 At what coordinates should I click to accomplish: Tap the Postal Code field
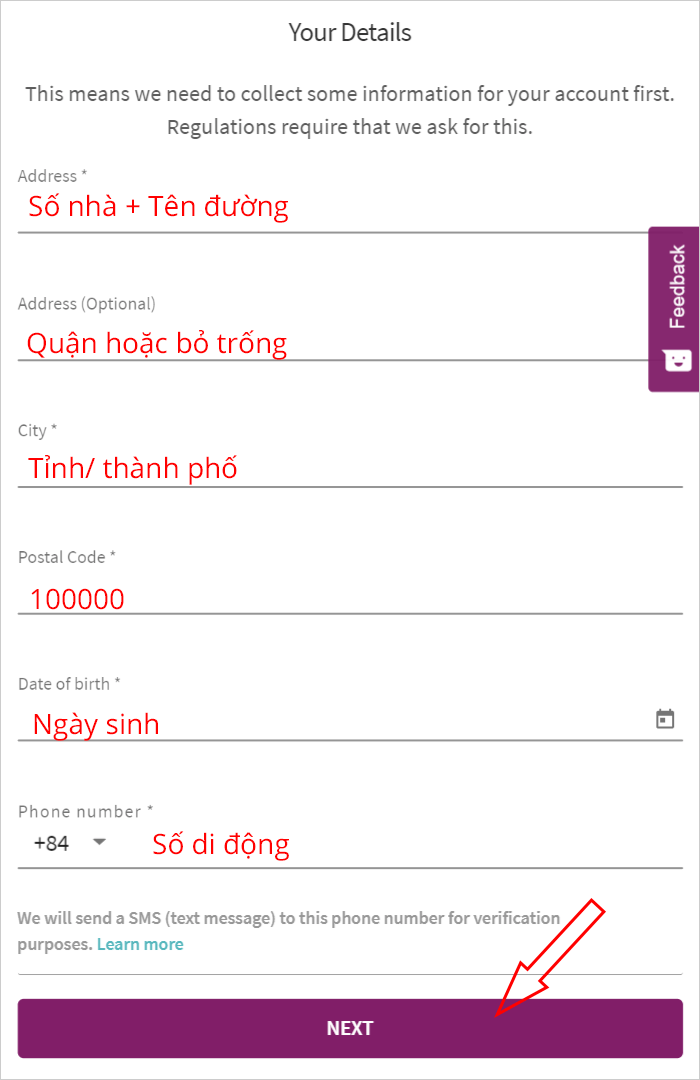pyautogui.click(x=350, y=598)
